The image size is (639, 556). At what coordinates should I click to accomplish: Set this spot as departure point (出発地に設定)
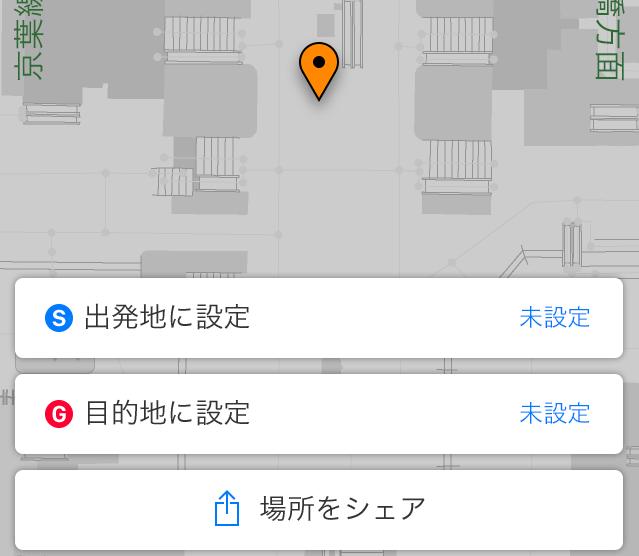(318, 318)
